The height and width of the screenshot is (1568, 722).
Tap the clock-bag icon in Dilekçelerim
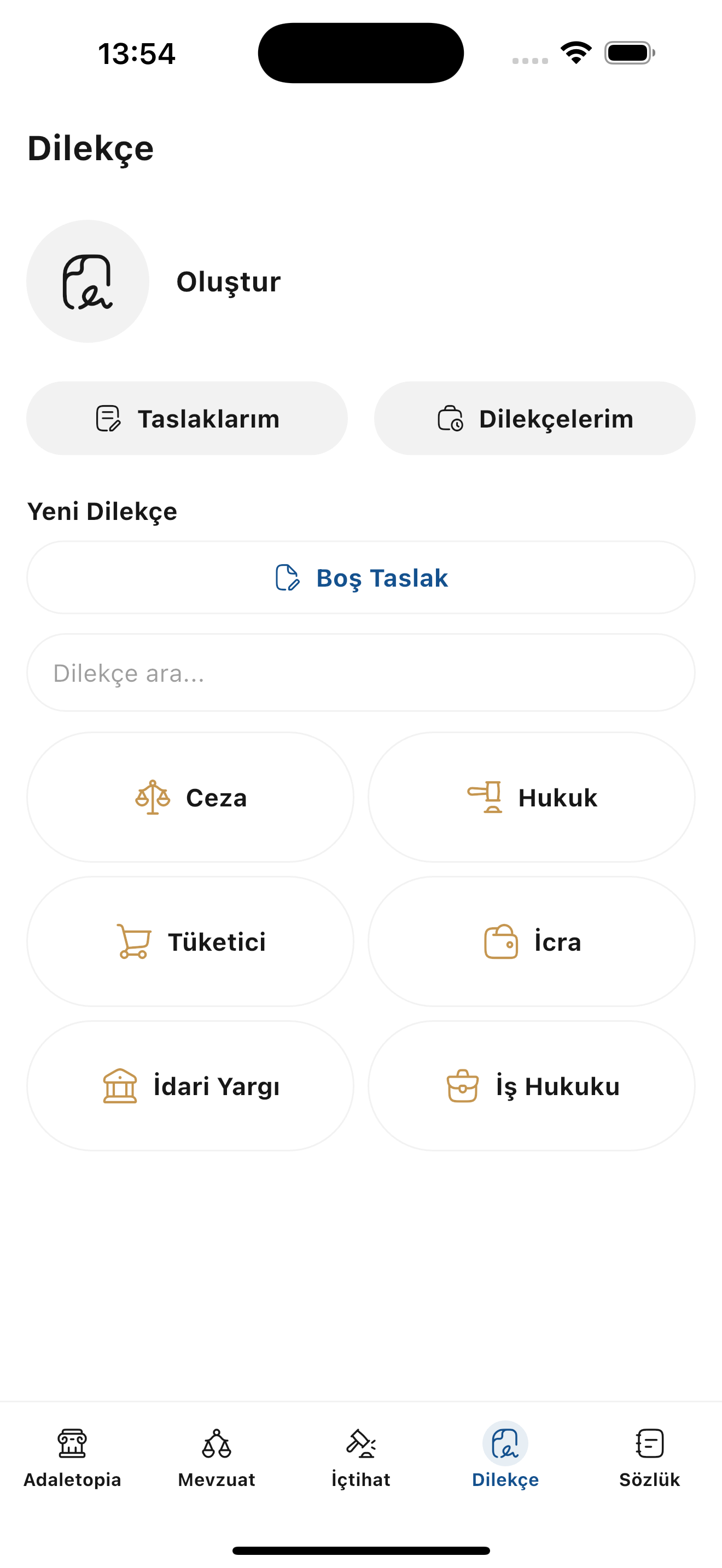tap(451, 418)
